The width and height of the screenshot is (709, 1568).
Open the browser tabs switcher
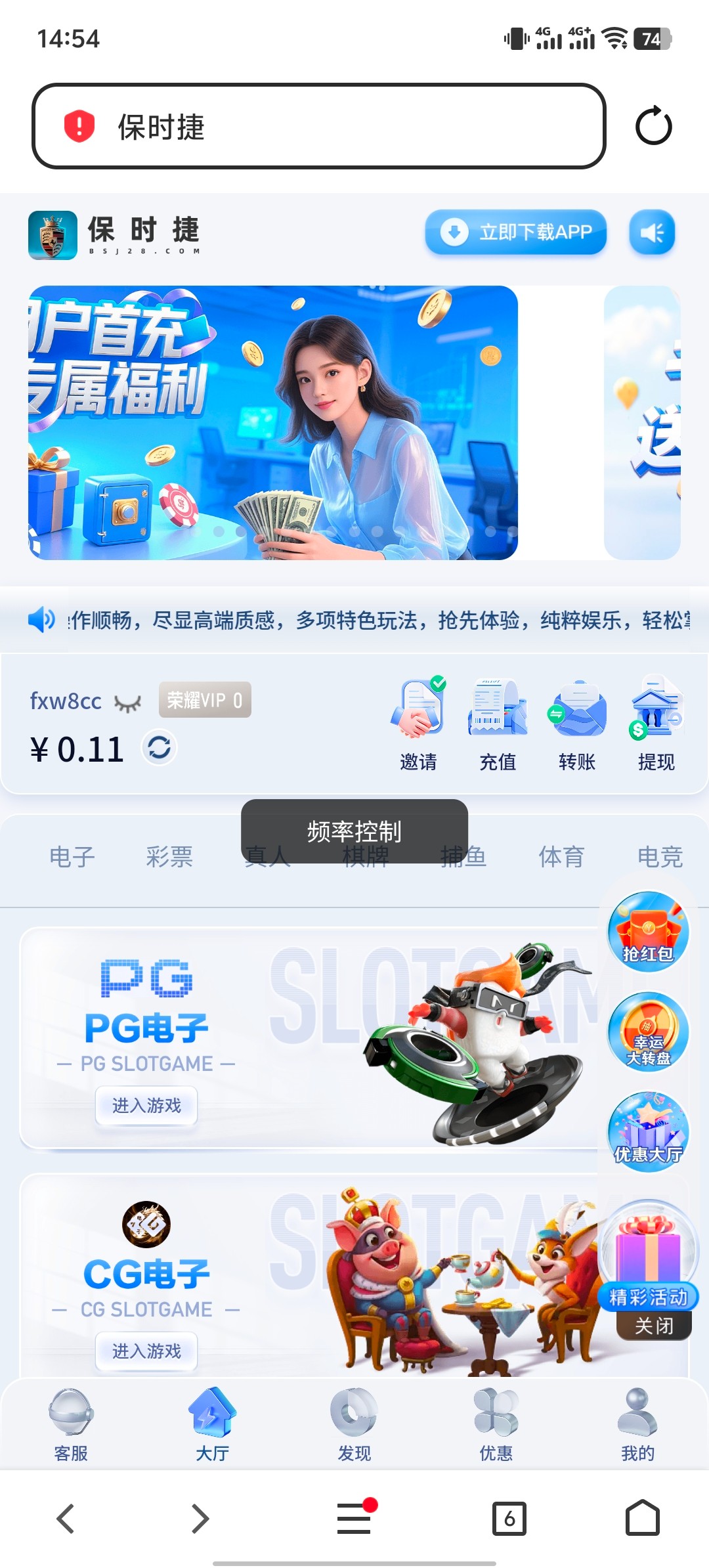coord(509,1518)
